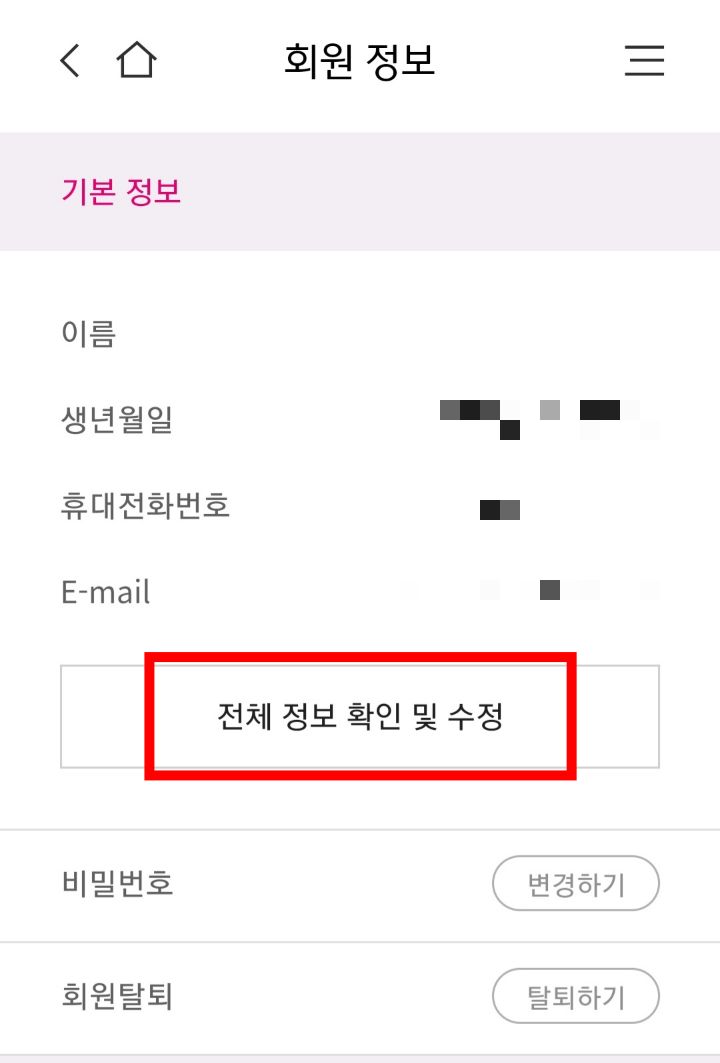Click the 전체 정보 확인 및 수정 button

click(x=360, y=716)
